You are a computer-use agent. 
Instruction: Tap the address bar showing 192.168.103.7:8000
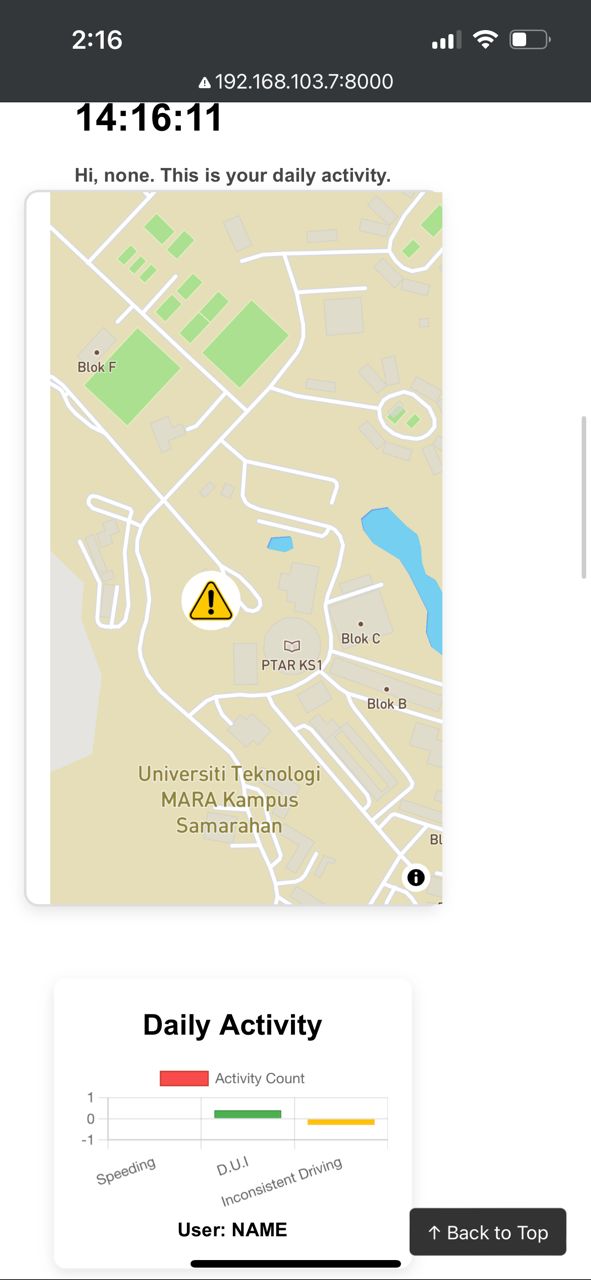click(296, 82)
